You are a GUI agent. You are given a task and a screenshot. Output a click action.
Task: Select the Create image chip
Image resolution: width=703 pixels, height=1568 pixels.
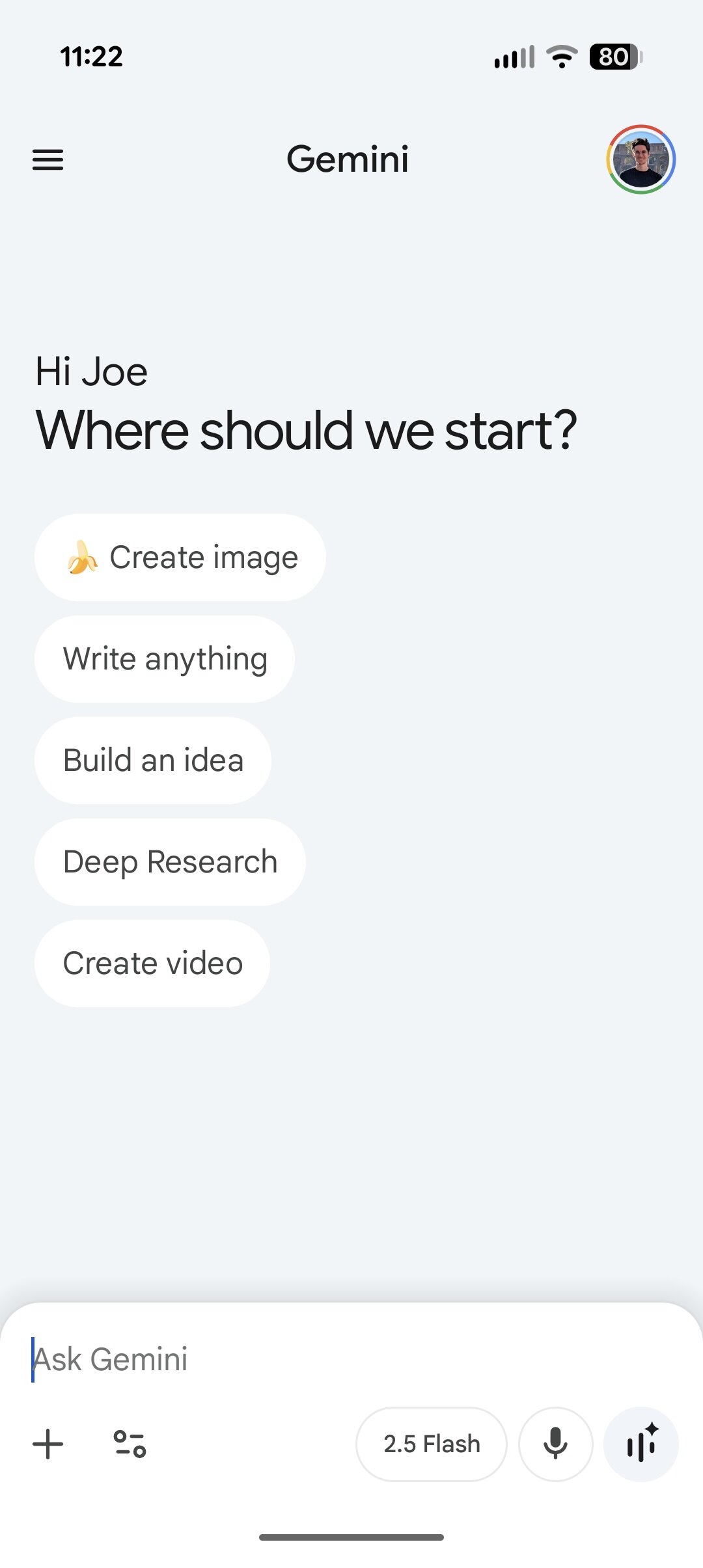coord(180,558)
